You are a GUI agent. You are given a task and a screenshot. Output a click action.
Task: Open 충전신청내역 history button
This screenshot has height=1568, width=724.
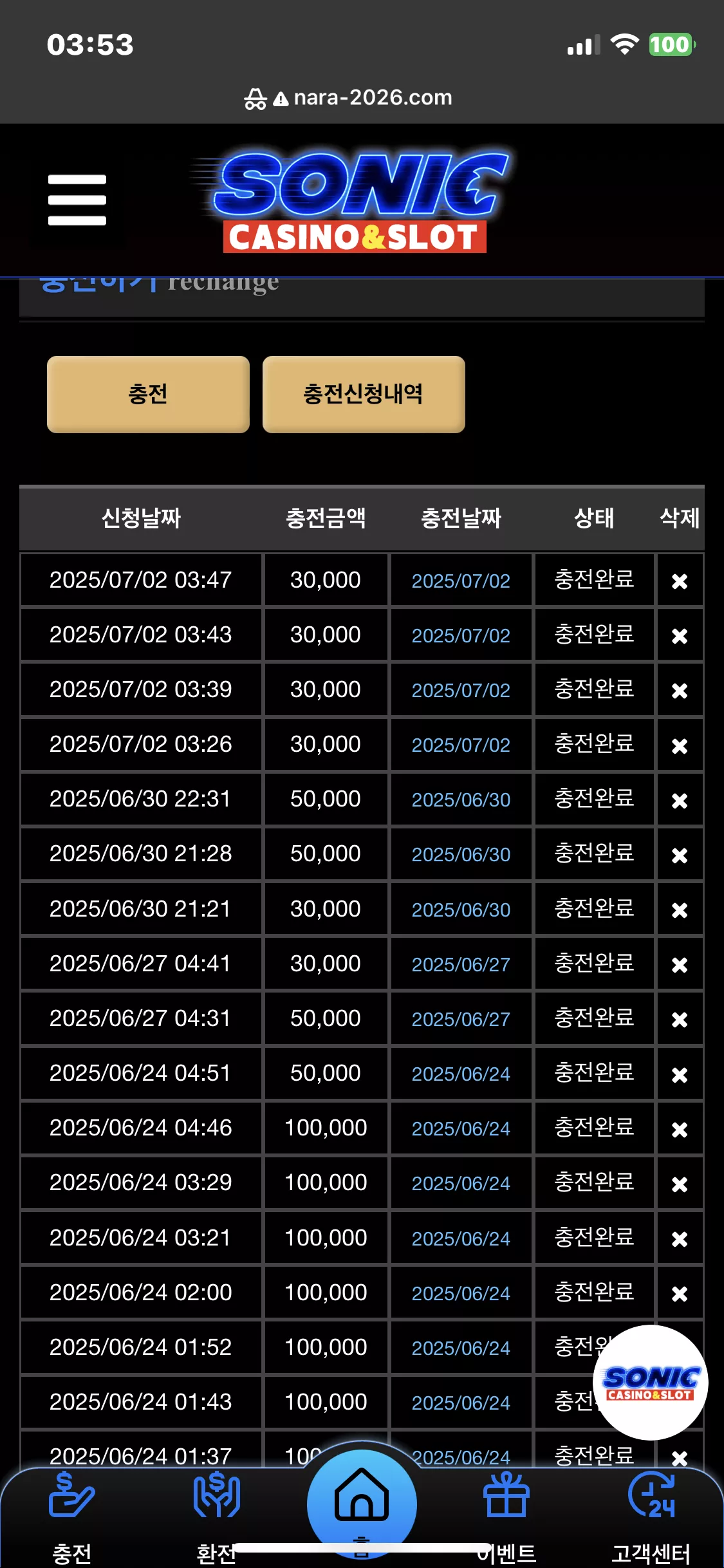click(364, 394)
